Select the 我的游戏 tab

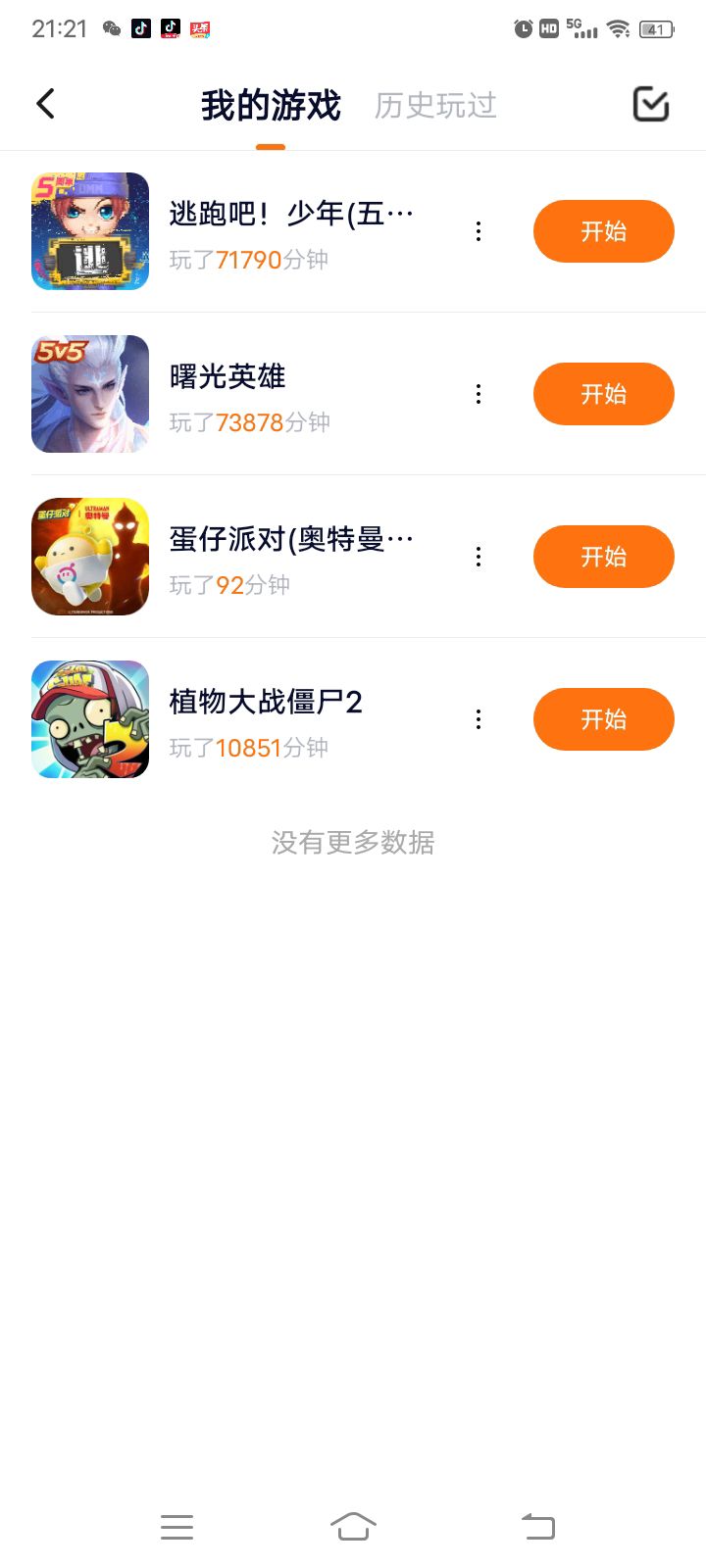click(x=271, y=106)
